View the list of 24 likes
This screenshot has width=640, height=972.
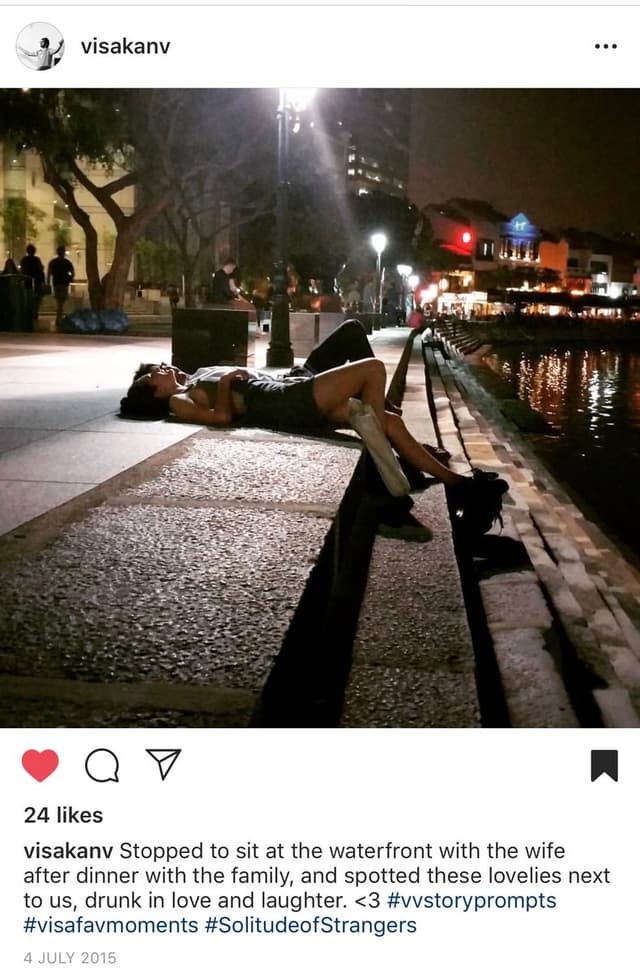pyautogui.click(x=63, y=815)
